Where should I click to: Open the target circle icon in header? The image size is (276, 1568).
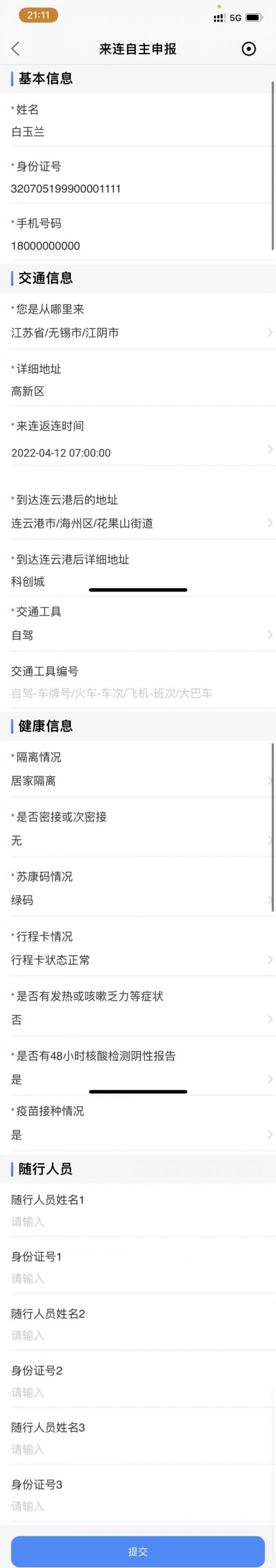pos(249,49)
